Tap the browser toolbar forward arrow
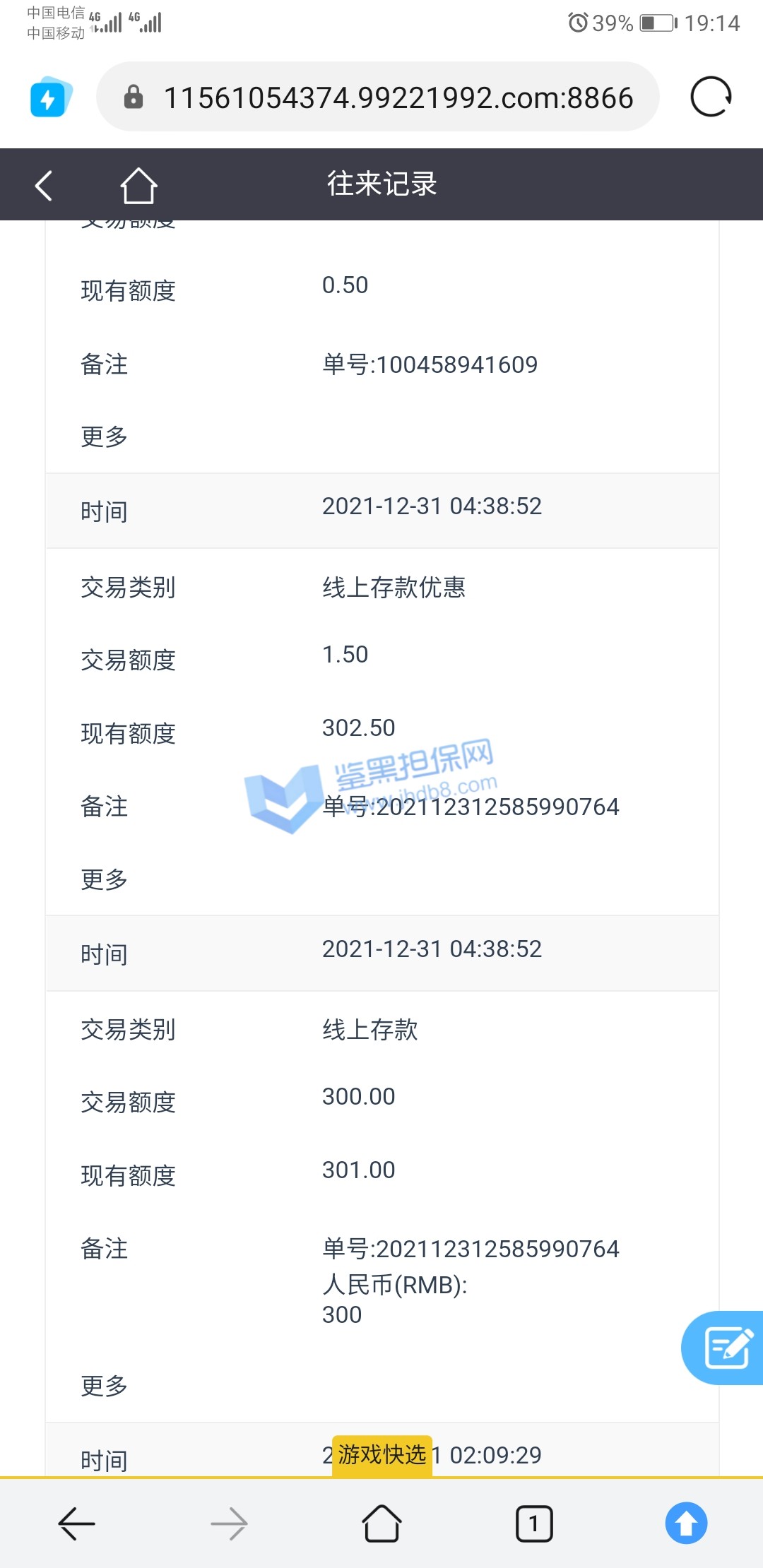Image resolution: width=763 pixels, height=1568 pixels. click(x=229, y=1524)
